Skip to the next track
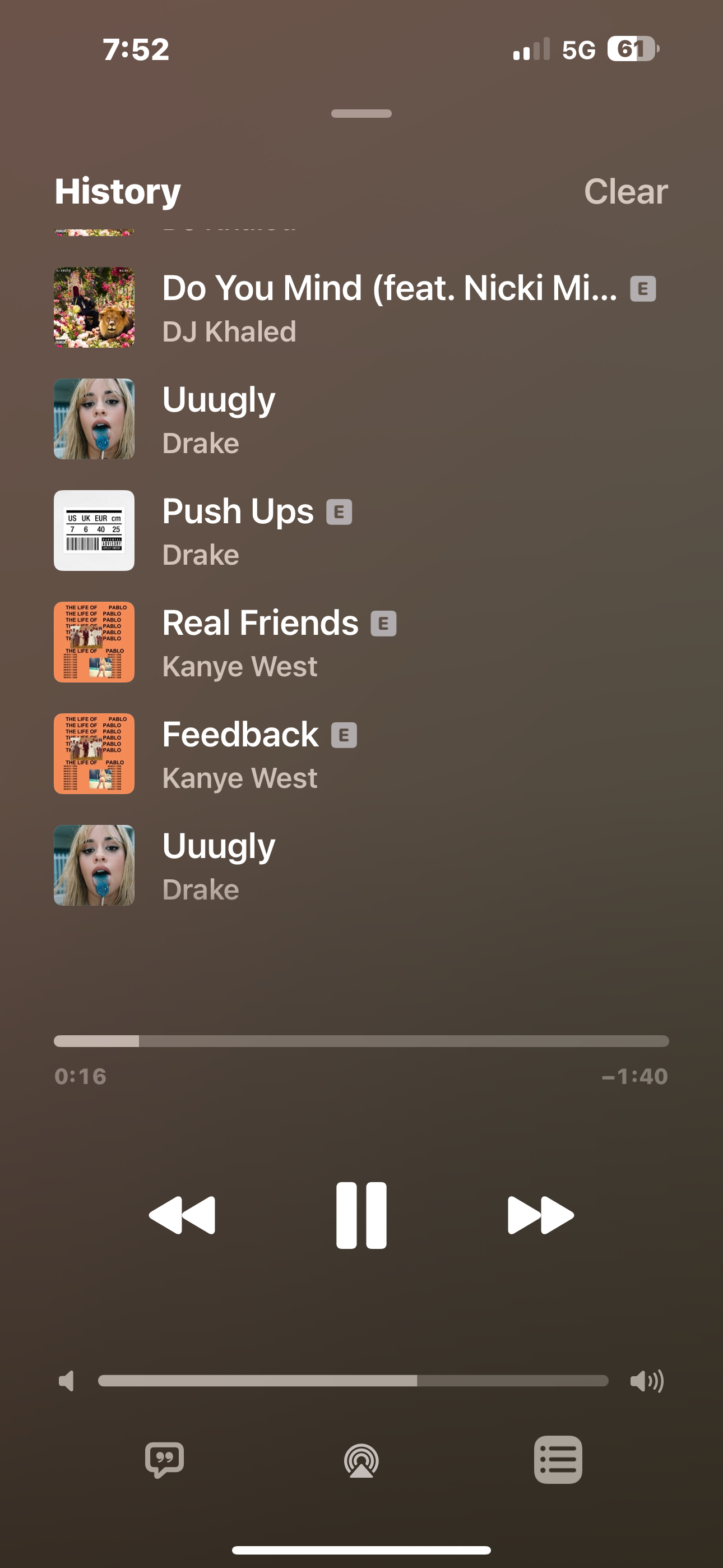 [540, 1215]
